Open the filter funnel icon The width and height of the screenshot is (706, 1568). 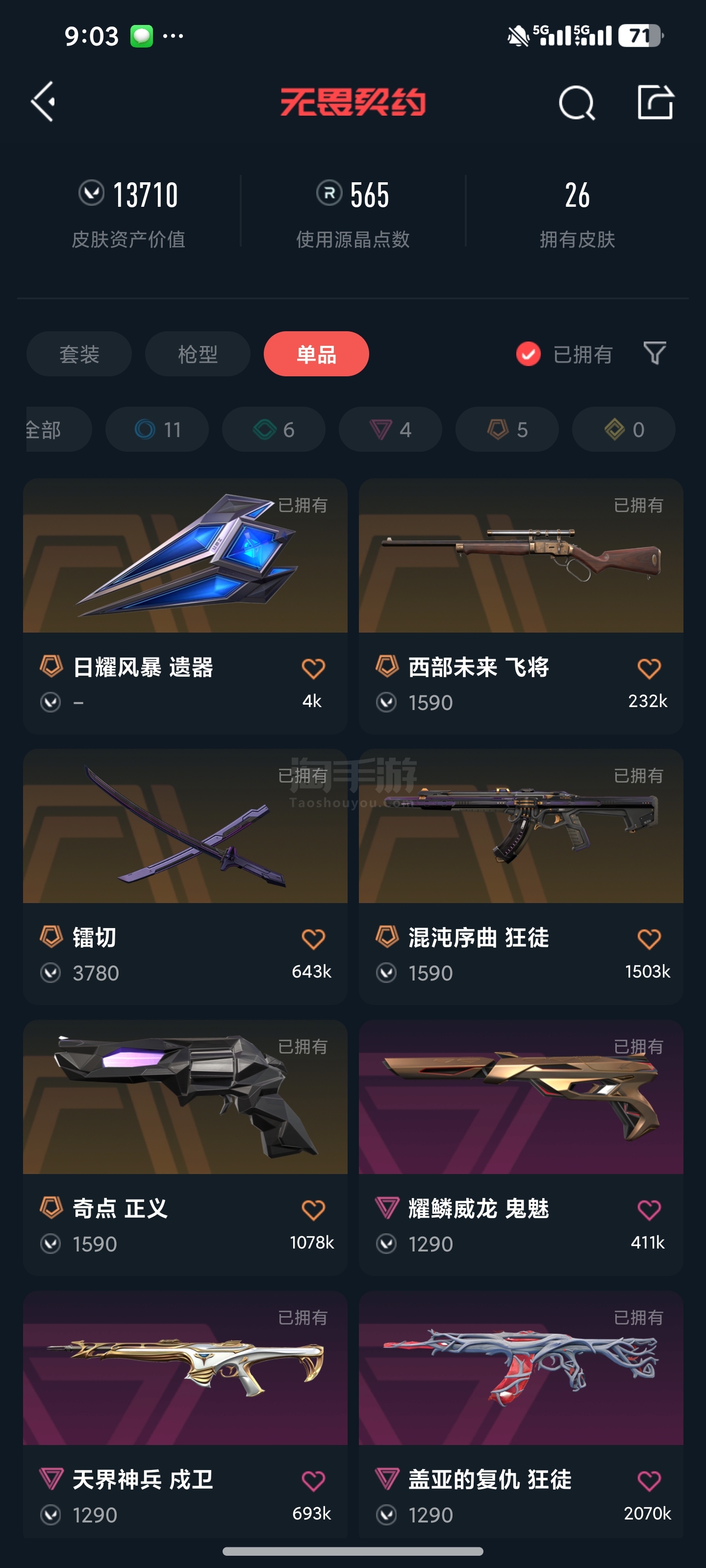point(655,353)
